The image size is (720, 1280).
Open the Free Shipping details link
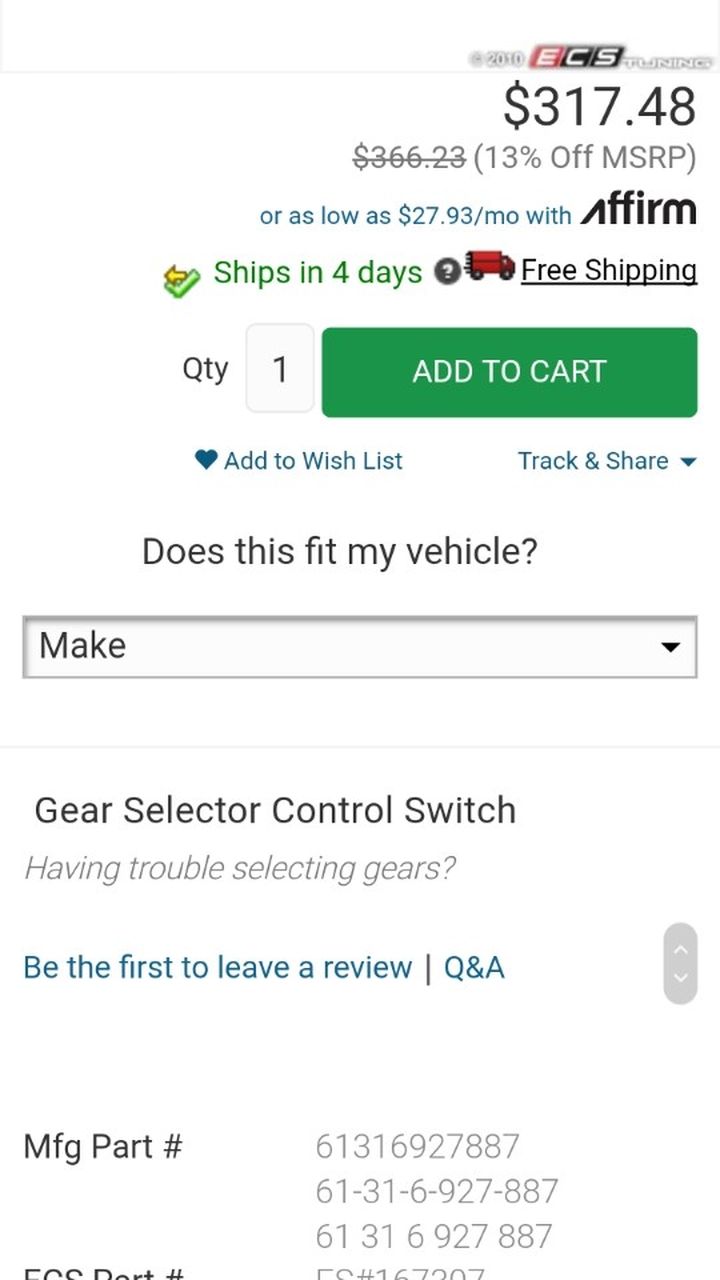(x=608, y=270)
